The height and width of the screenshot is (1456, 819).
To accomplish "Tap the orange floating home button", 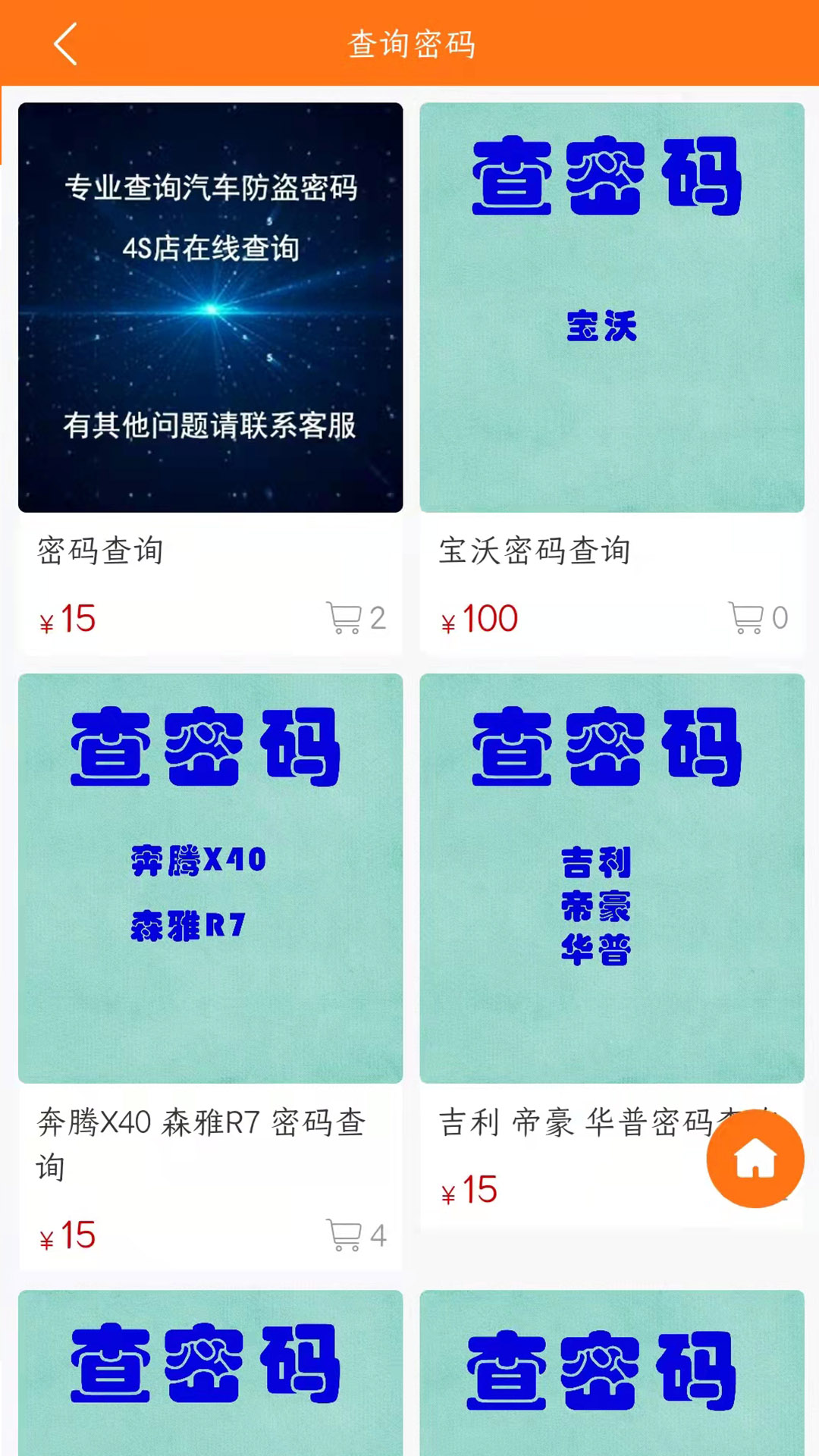I will [x=755, y=1156].
